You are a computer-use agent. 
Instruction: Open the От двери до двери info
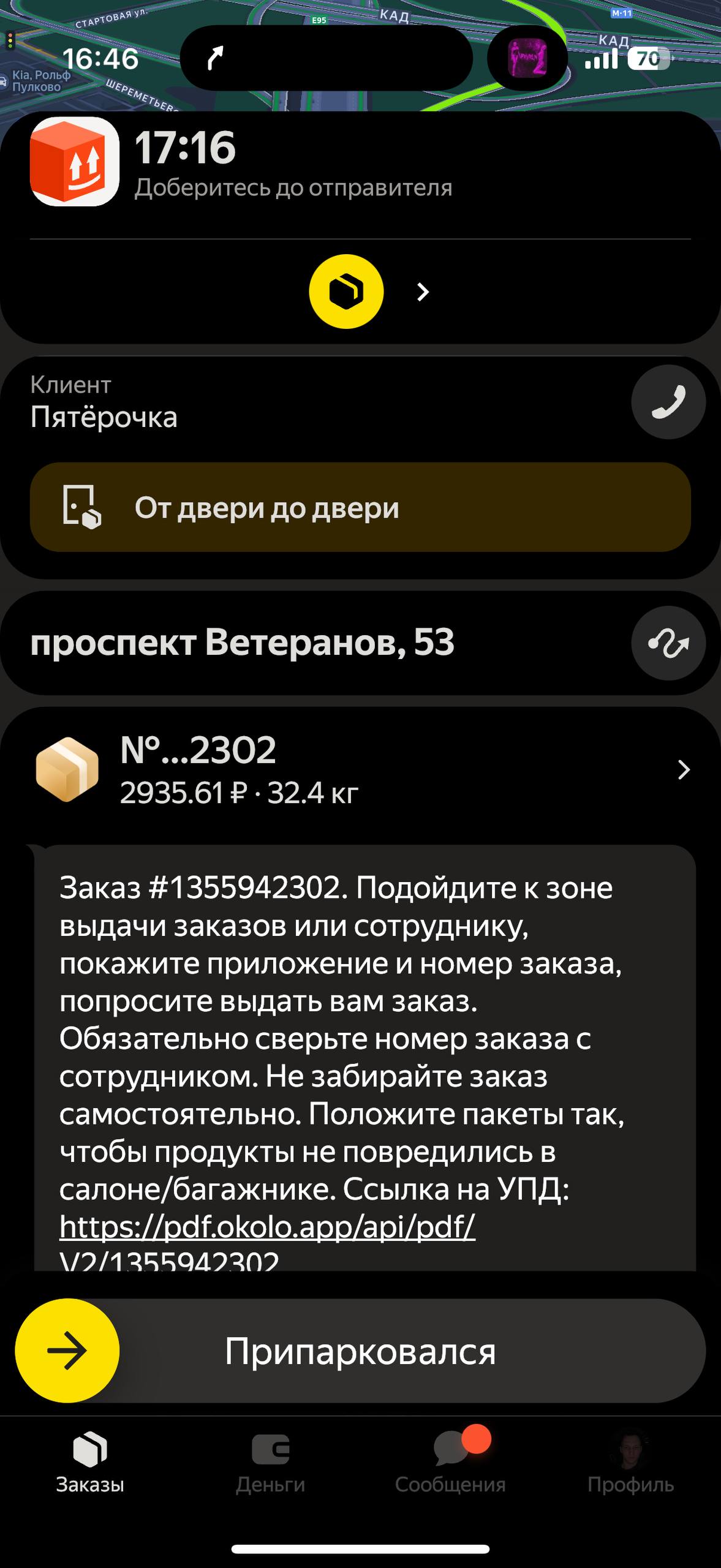(x=360, y=507)
